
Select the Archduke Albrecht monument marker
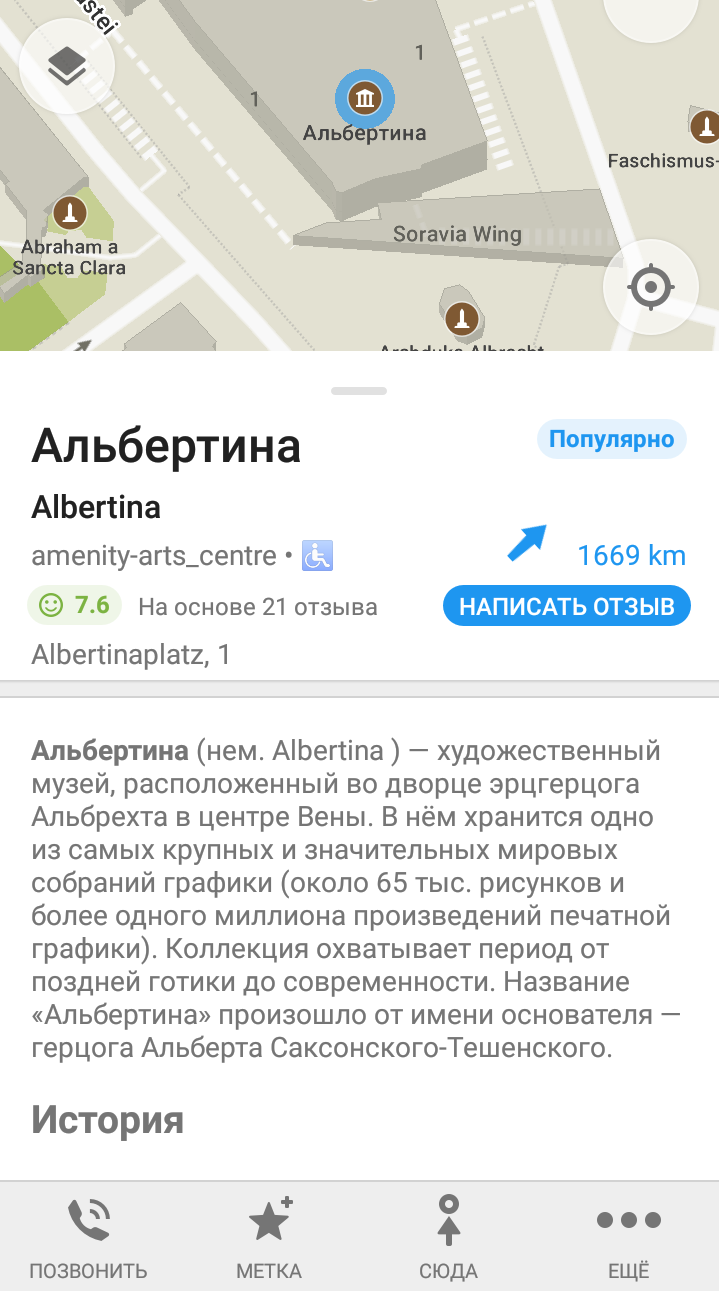(461, 318)
